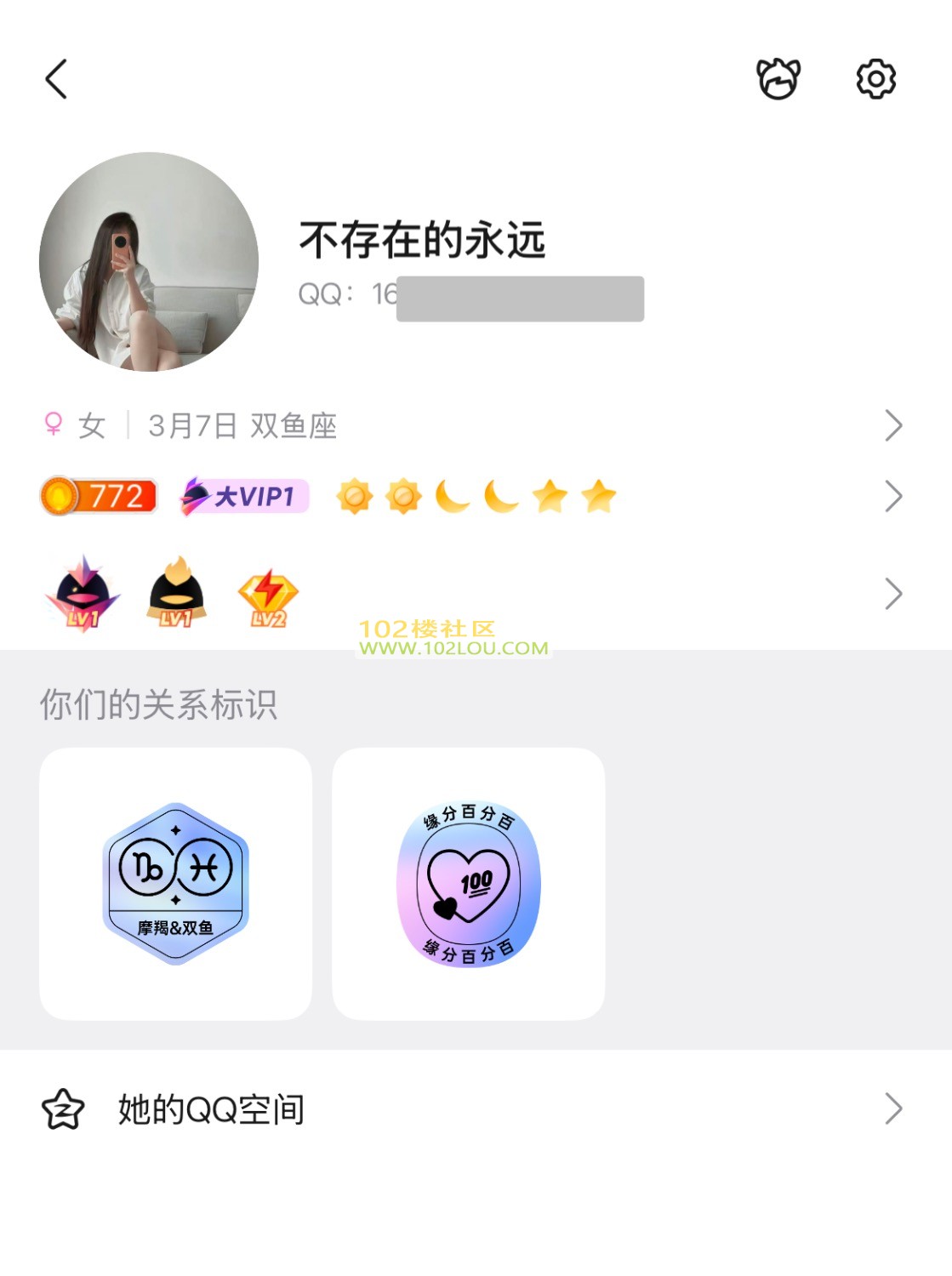Screen dimensions: 952x1276
Task: Go back using the top-left arrow
Action: point(56,79)
